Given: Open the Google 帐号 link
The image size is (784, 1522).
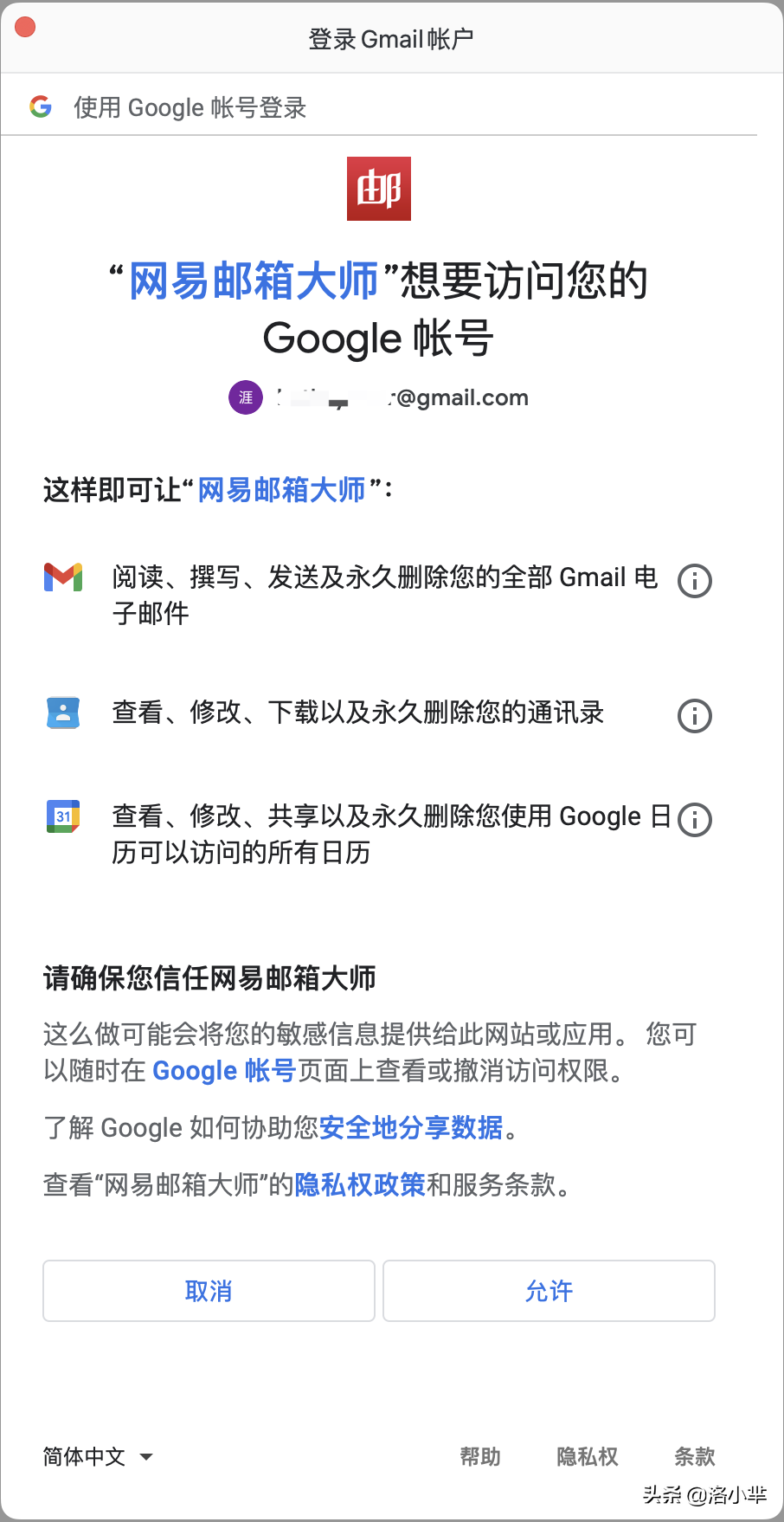Looking at the screenshot, I should (x=223, y=1070).
